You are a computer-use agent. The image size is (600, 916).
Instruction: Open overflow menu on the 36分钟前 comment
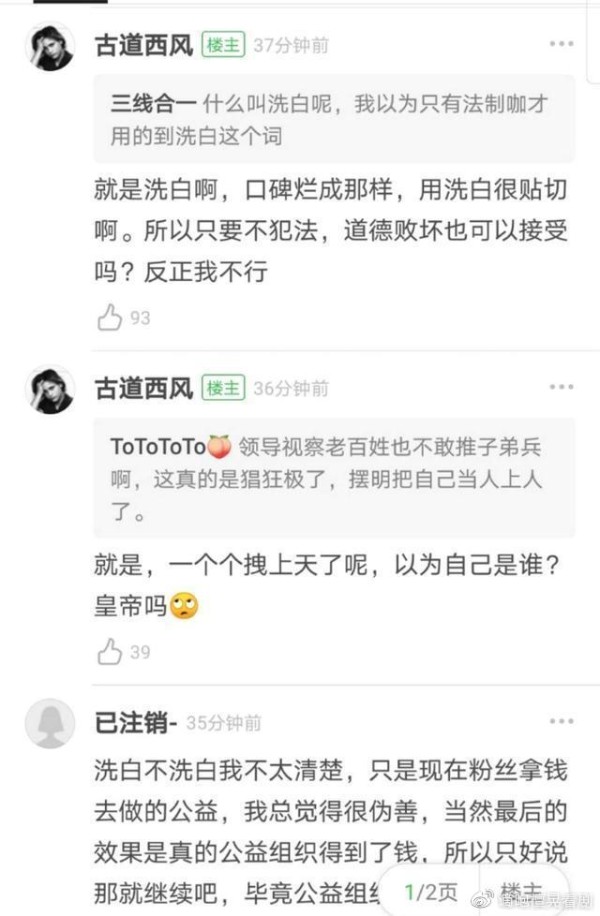point(561,387)
